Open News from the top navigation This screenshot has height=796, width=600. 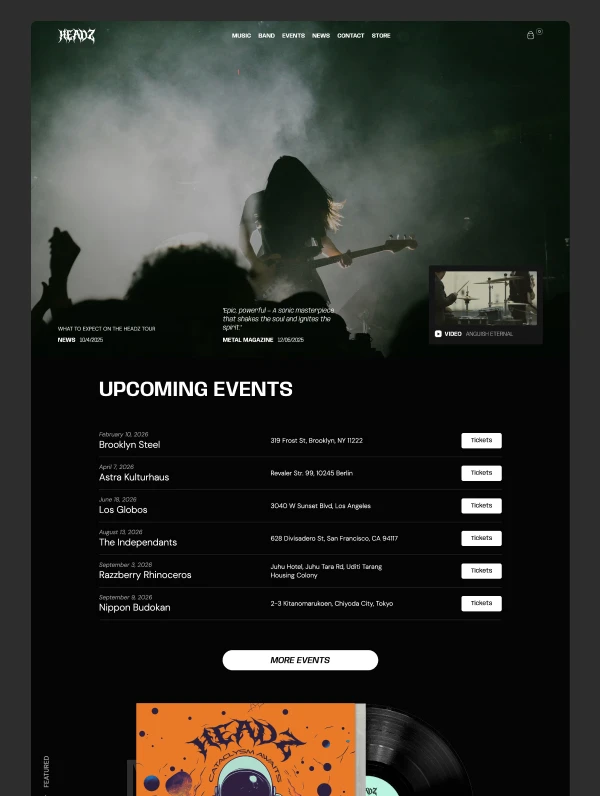(x=321, y=36)
